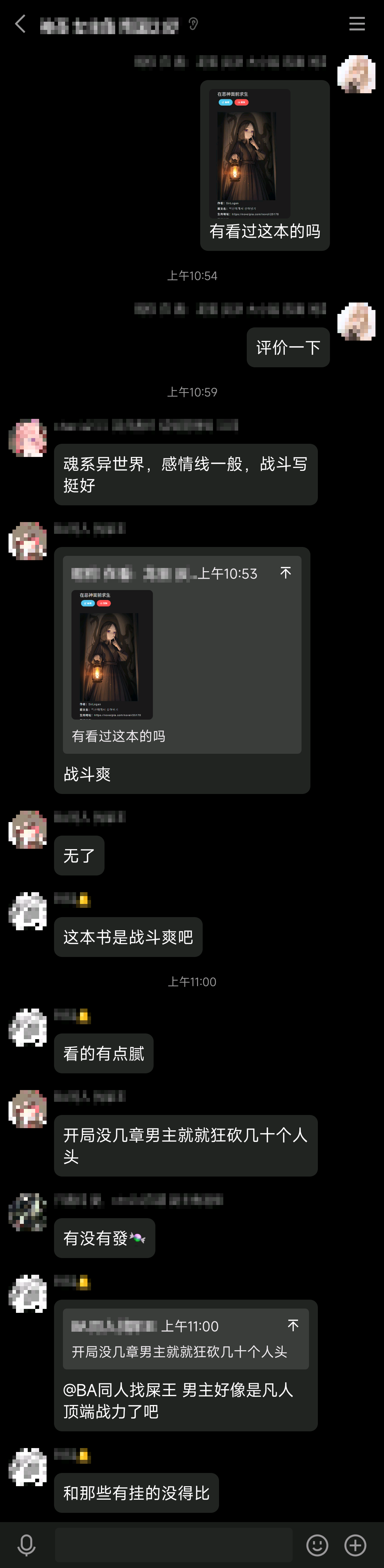View profile of the 评价一下 sender

pos(356,321)
